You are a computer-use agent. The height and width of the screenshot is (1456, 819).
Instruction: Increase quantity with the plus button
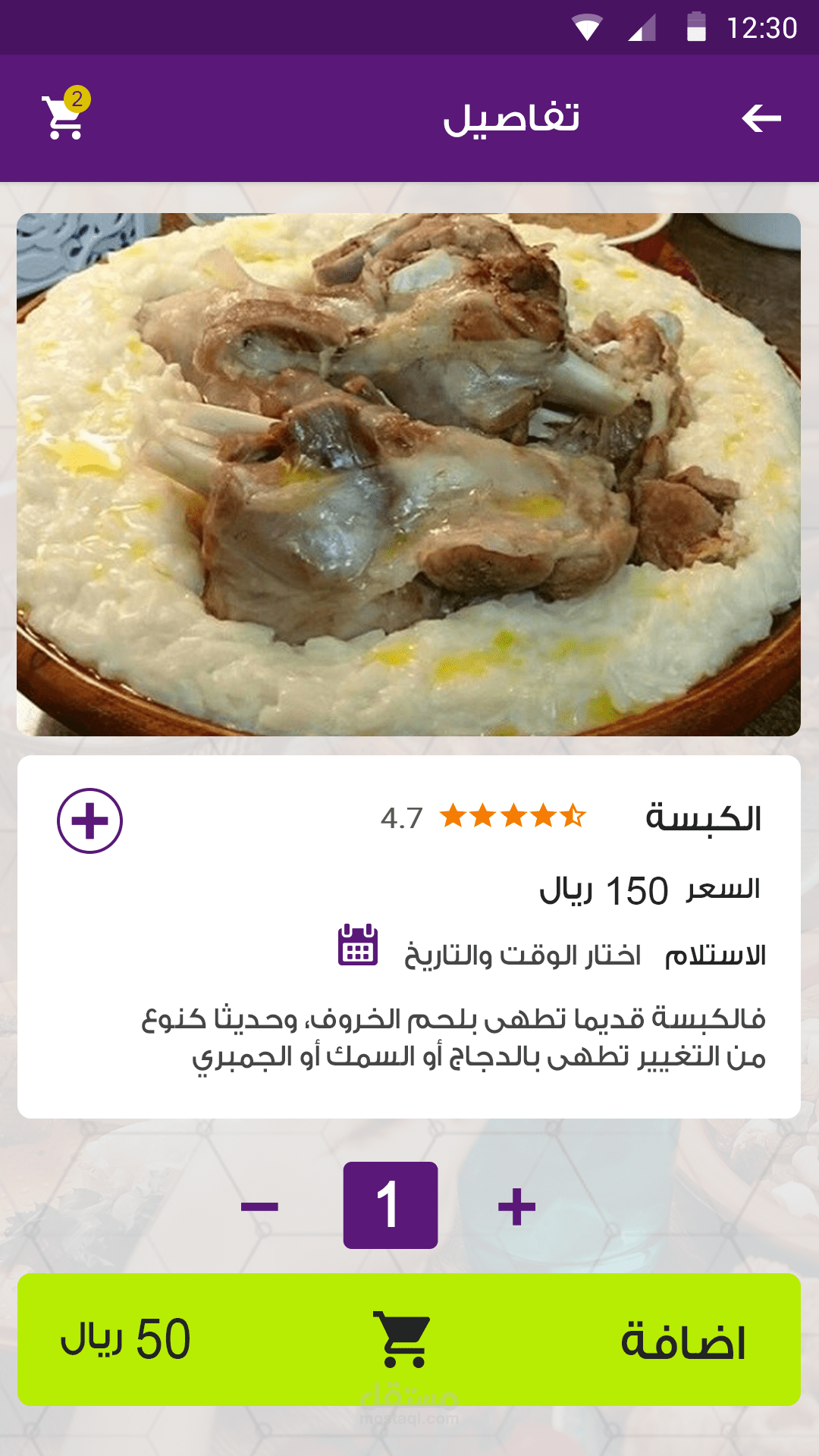pyautogui.click(x=516, y=1206)
